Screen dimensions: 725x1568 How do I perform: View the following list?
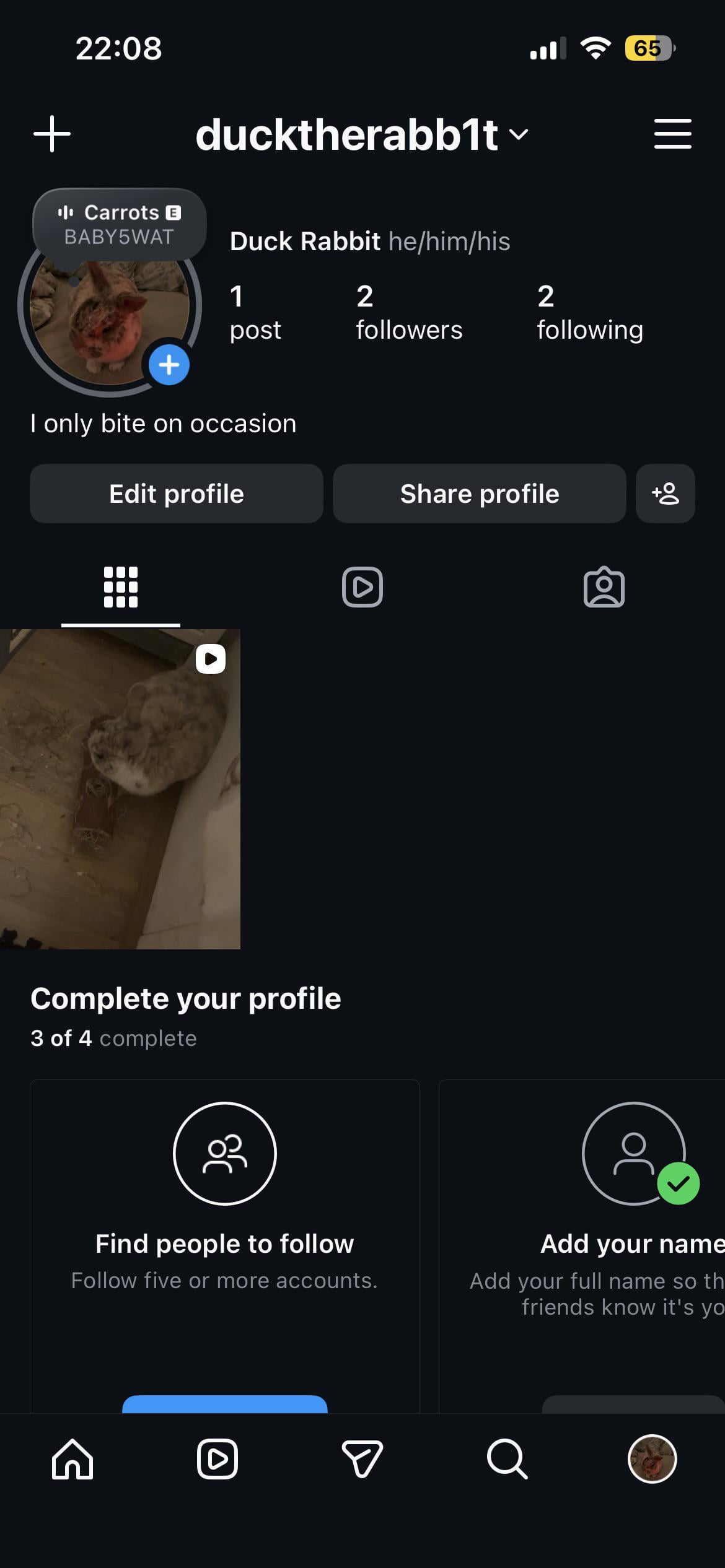(589, 313)
